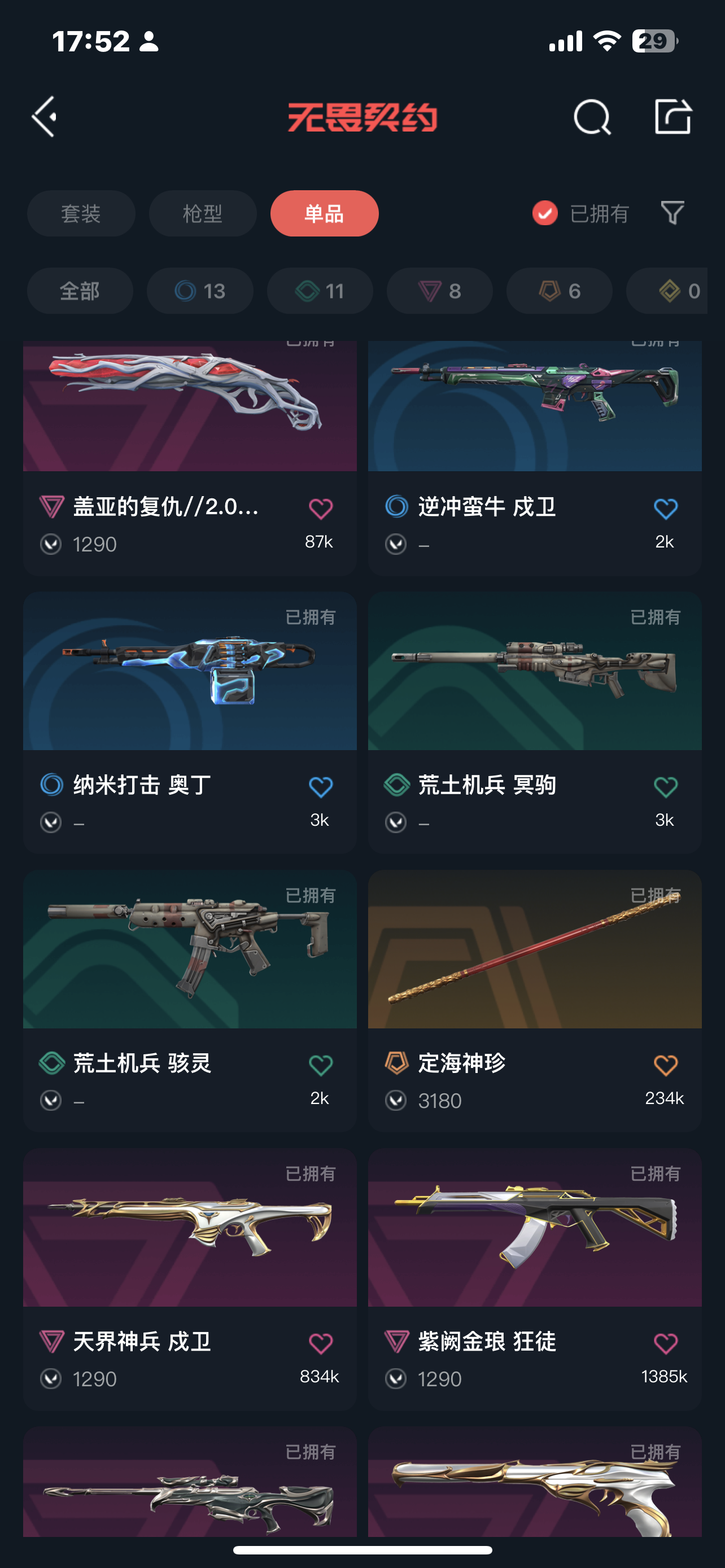Open the search icon
This screenshot has height=1568, width=725.
[x=592, y=116]
